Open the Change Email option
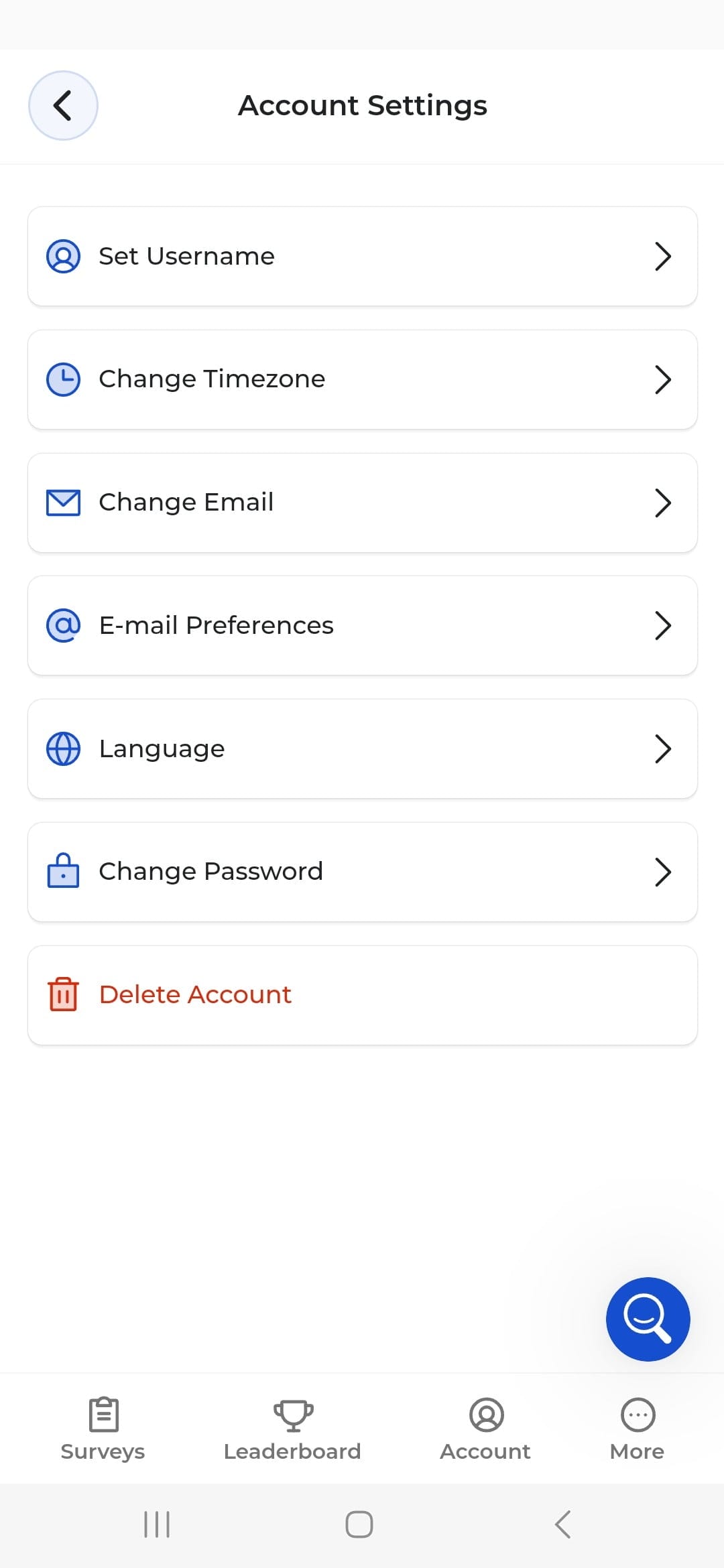This screenshot has width=724, height=1568. click(x=363, y=503)
